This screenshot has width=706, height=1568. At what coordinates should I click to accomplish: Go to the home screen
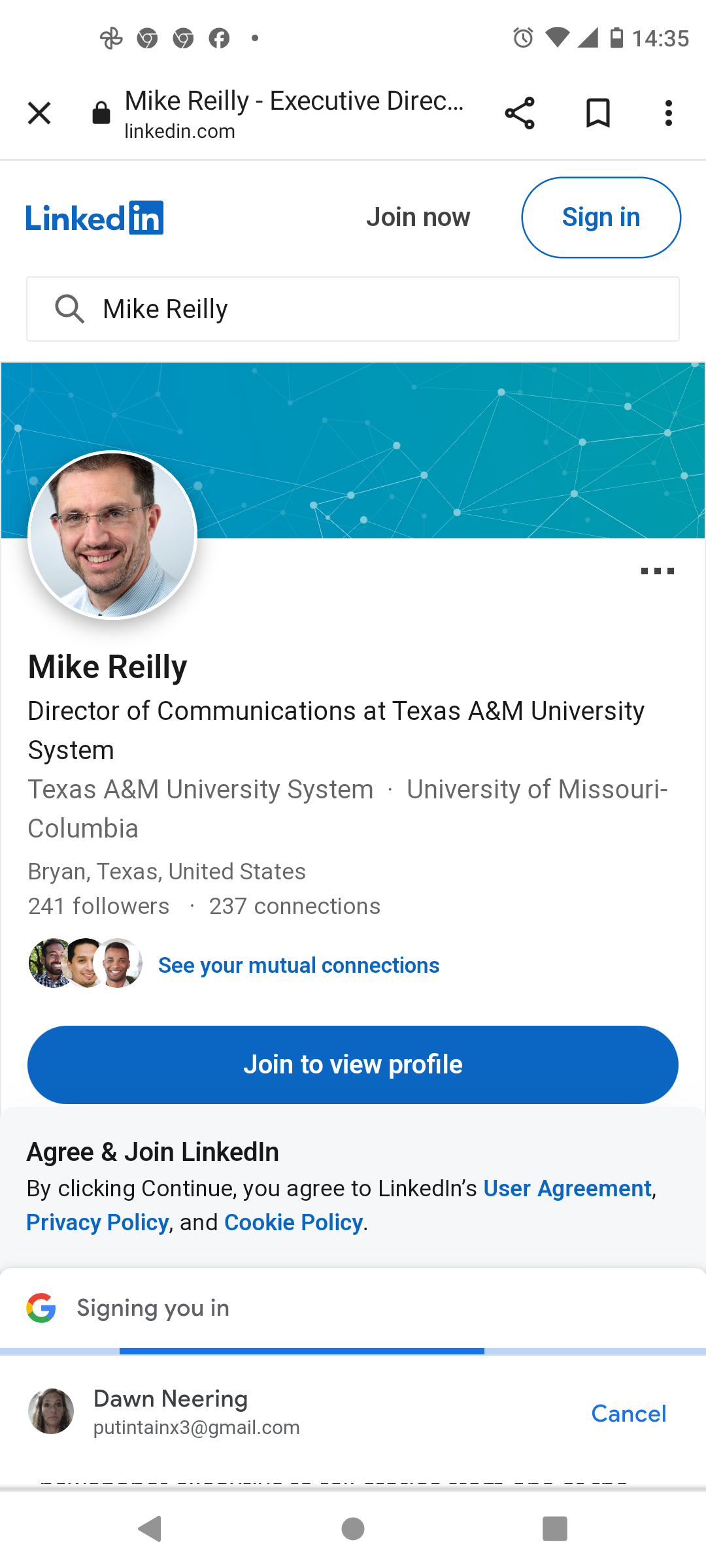pos(353,1529)
